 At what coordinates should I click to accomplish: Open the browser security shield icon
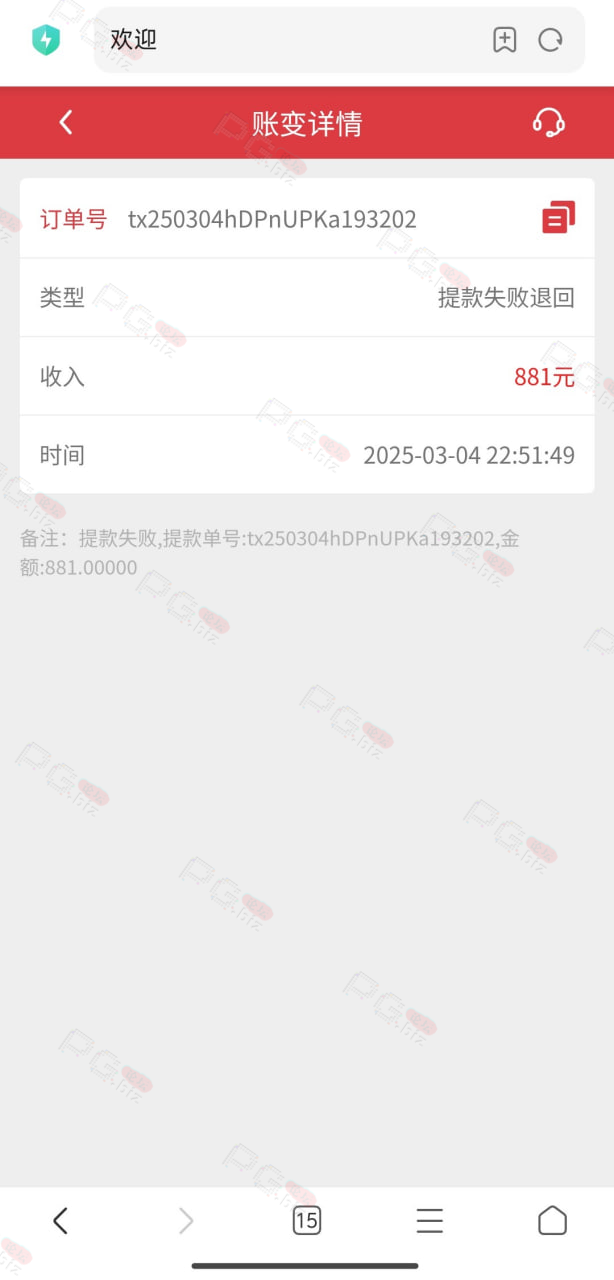click(x=46, y=40)
